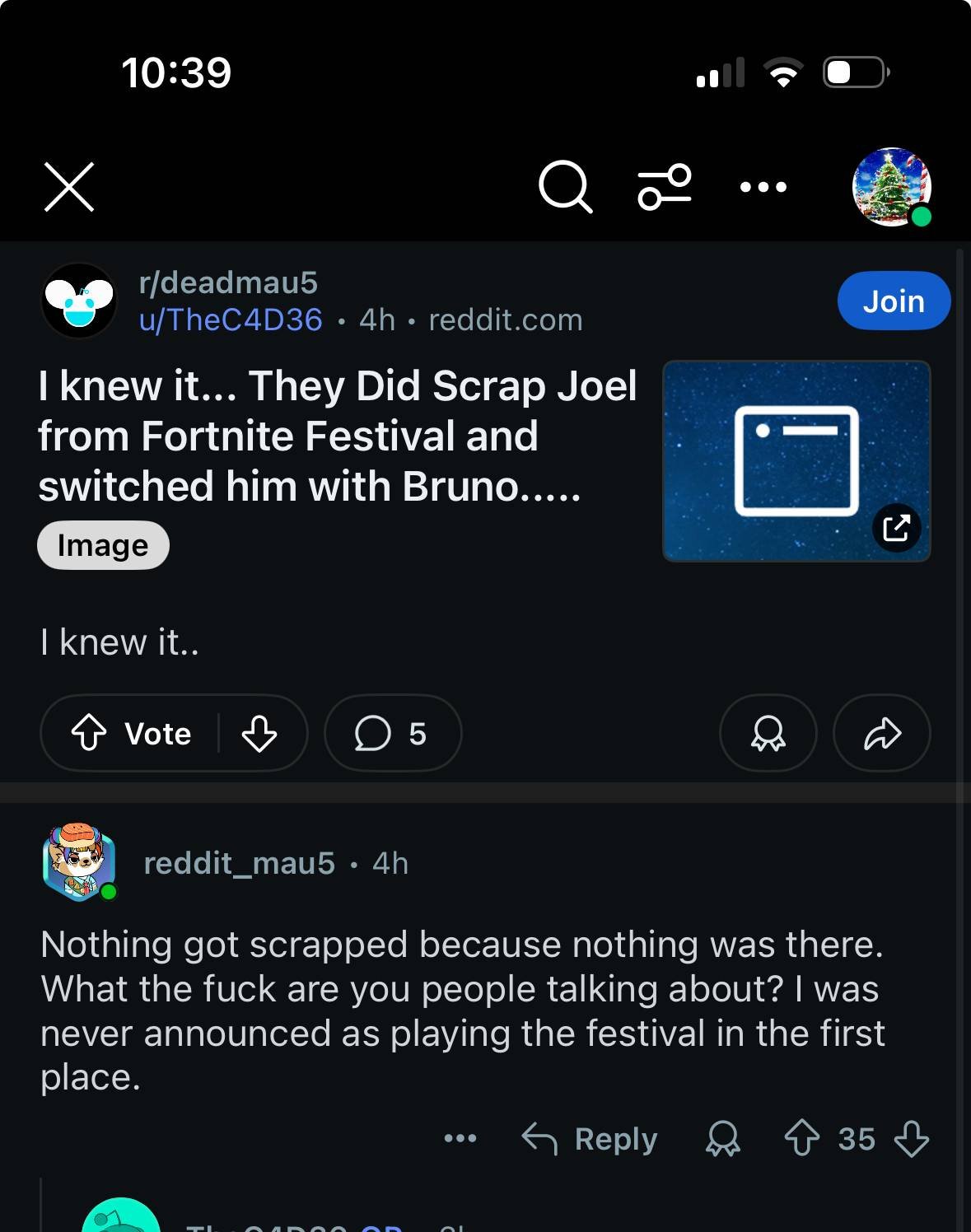
Task: Reply to reddit_mau5's comment
Action: pos(590,1139)
